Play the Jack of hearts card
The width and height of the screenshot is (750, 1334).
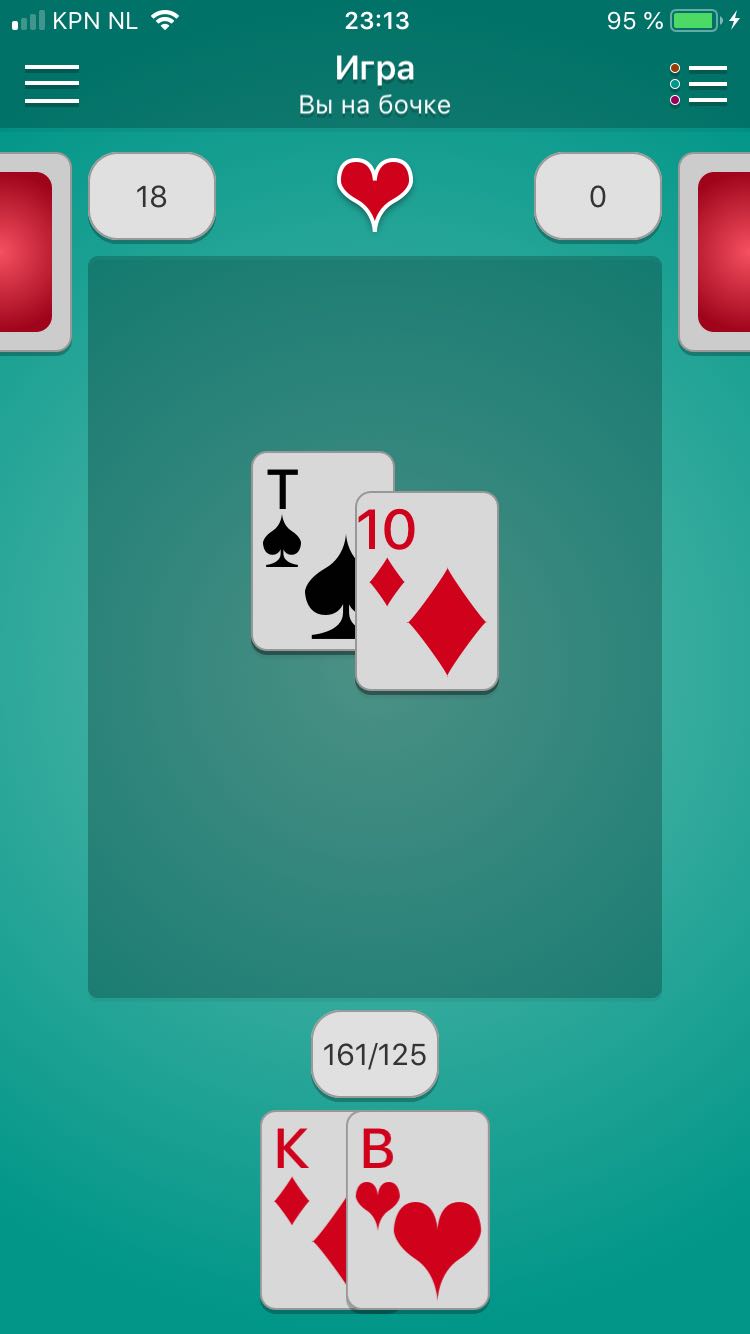[420, 1210]
